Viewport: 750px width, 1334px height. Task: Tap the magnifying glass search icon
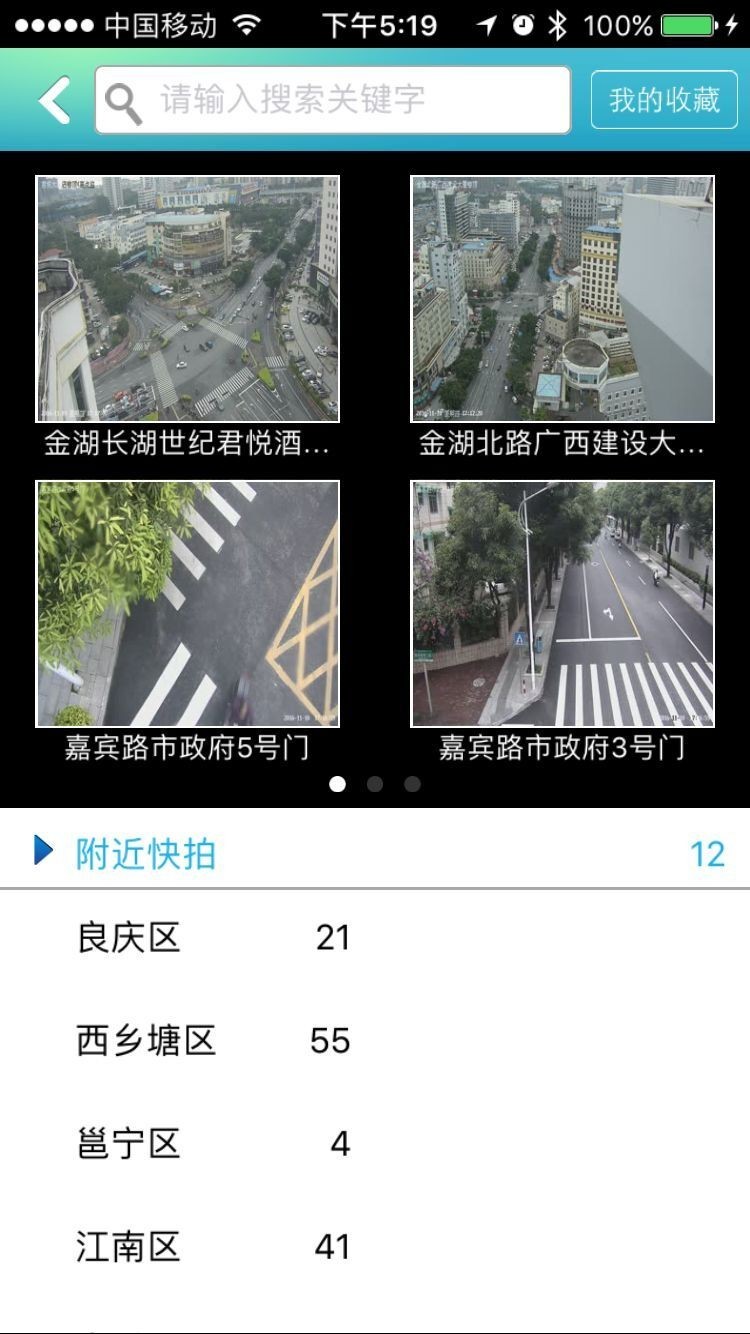120,99
